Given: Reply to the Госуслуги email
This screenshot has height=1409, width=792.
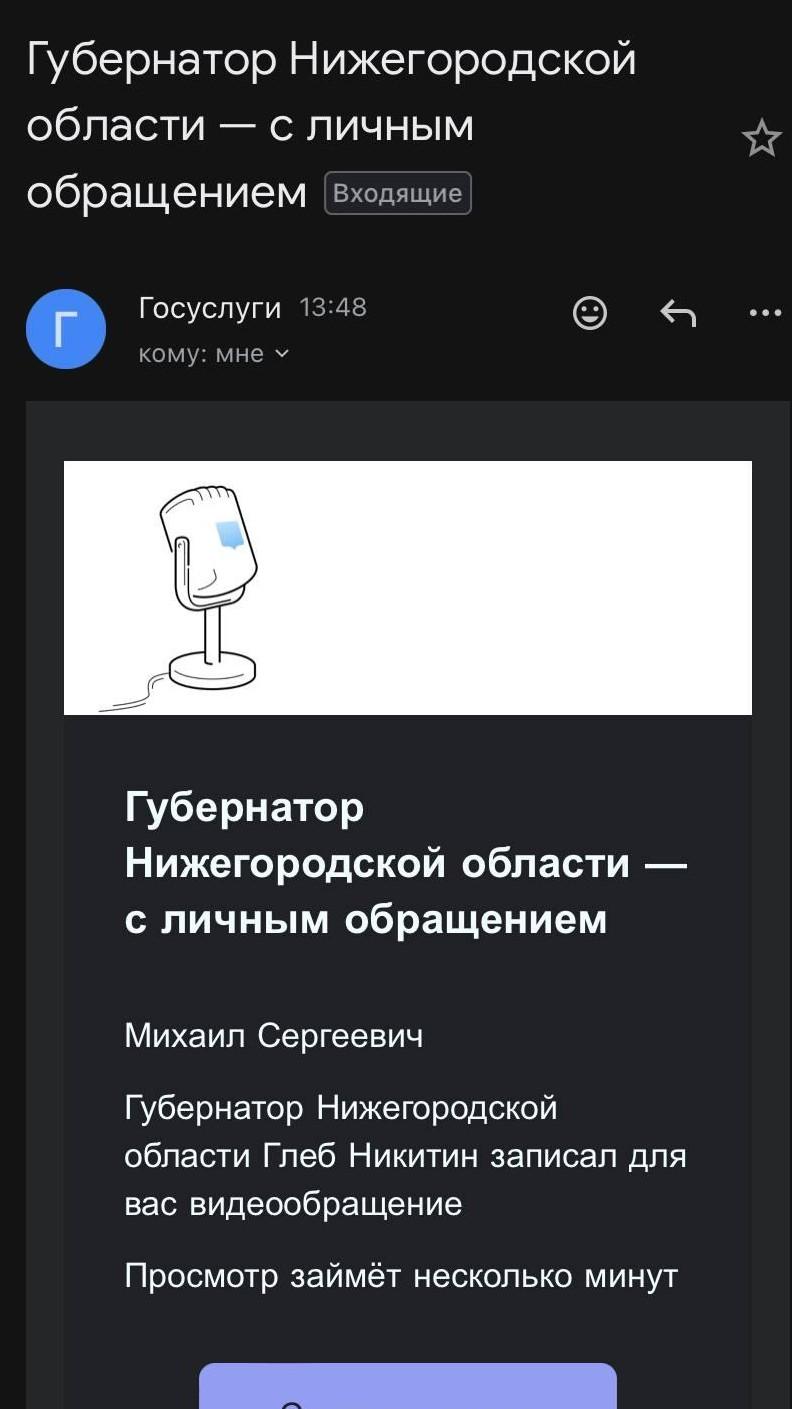Looking at the screenshot, I should 678,314.
